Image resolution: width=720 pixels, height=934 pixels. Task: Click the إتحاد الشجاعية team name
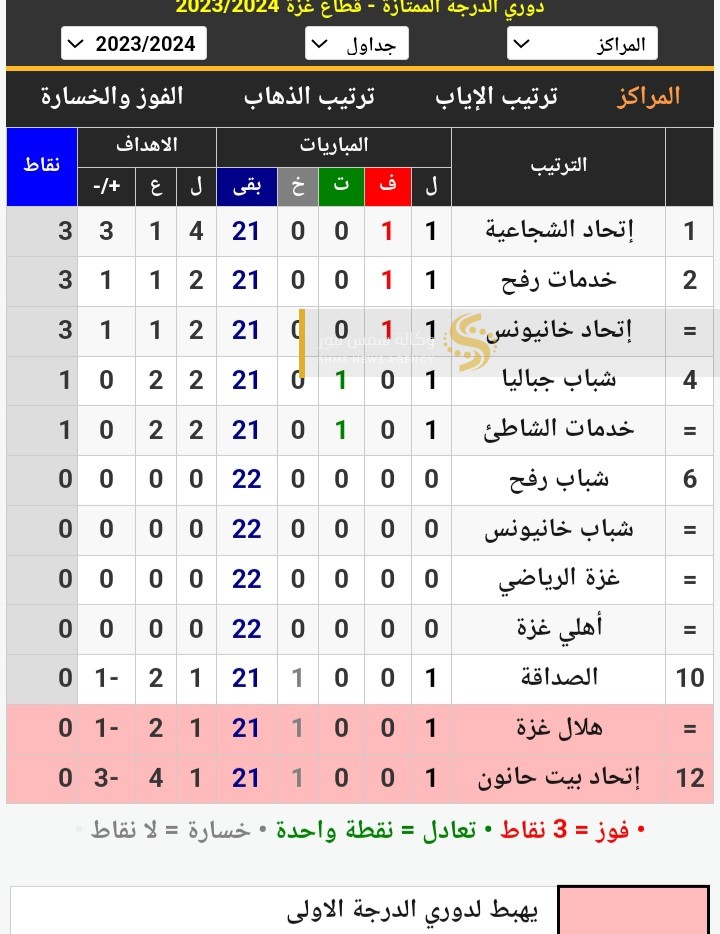click(x=558, y=231)
